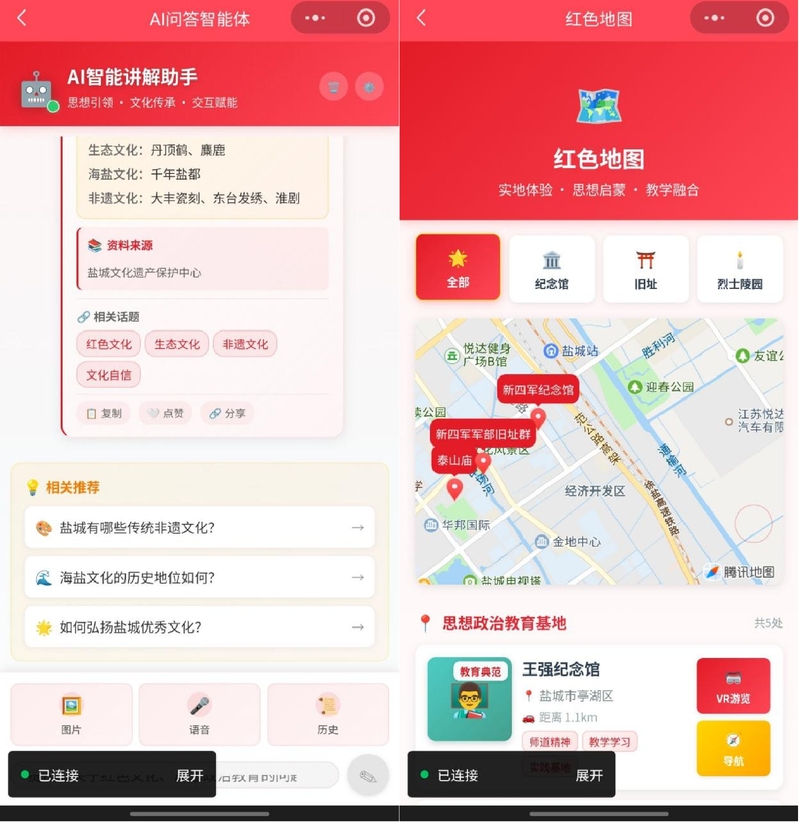Open recommendation 盐城有哪些传统非遗文化?
799x822 pixels.
tap(199, 527)
